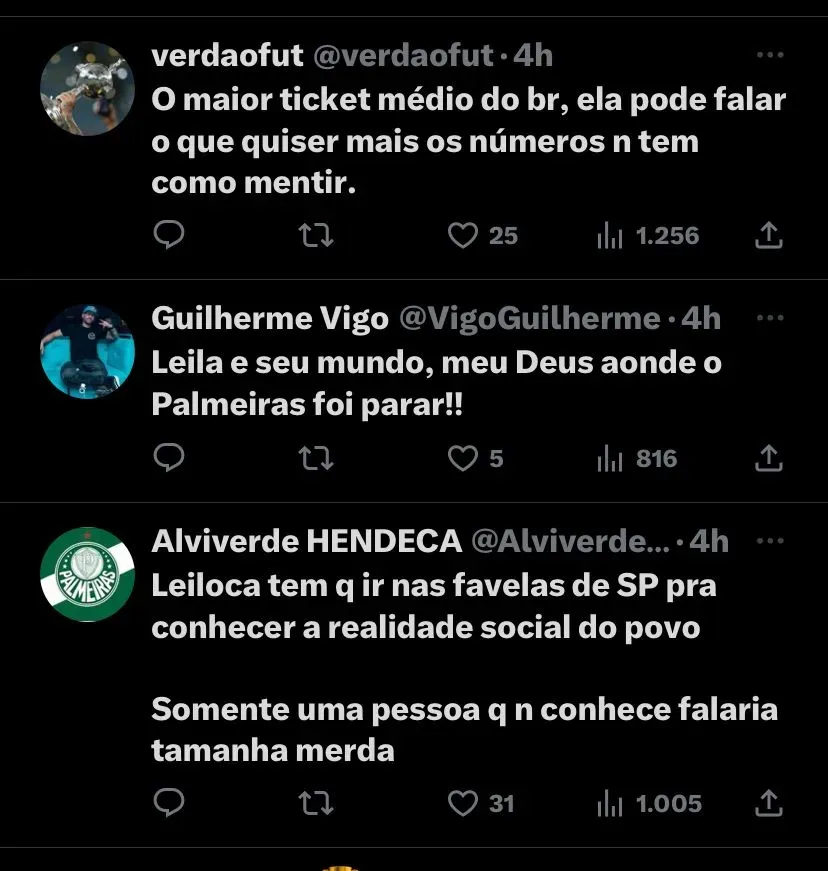This screenshot has width=828, height=871.
Task: View analytics for verdaofut's tweet
Action: [647, 236]
